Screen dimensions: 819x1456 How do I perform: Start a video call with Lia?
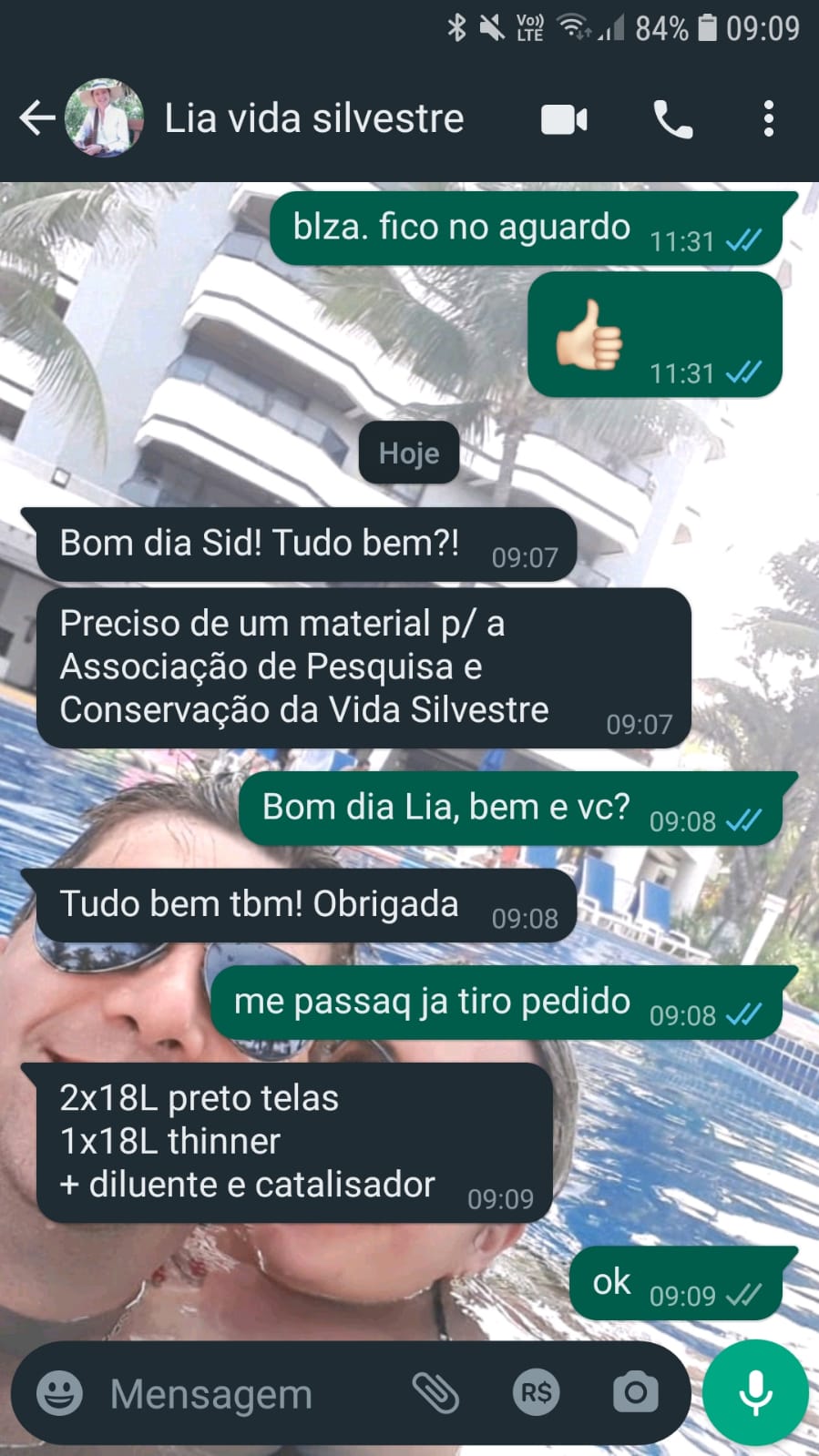click(x=564, y=119)
